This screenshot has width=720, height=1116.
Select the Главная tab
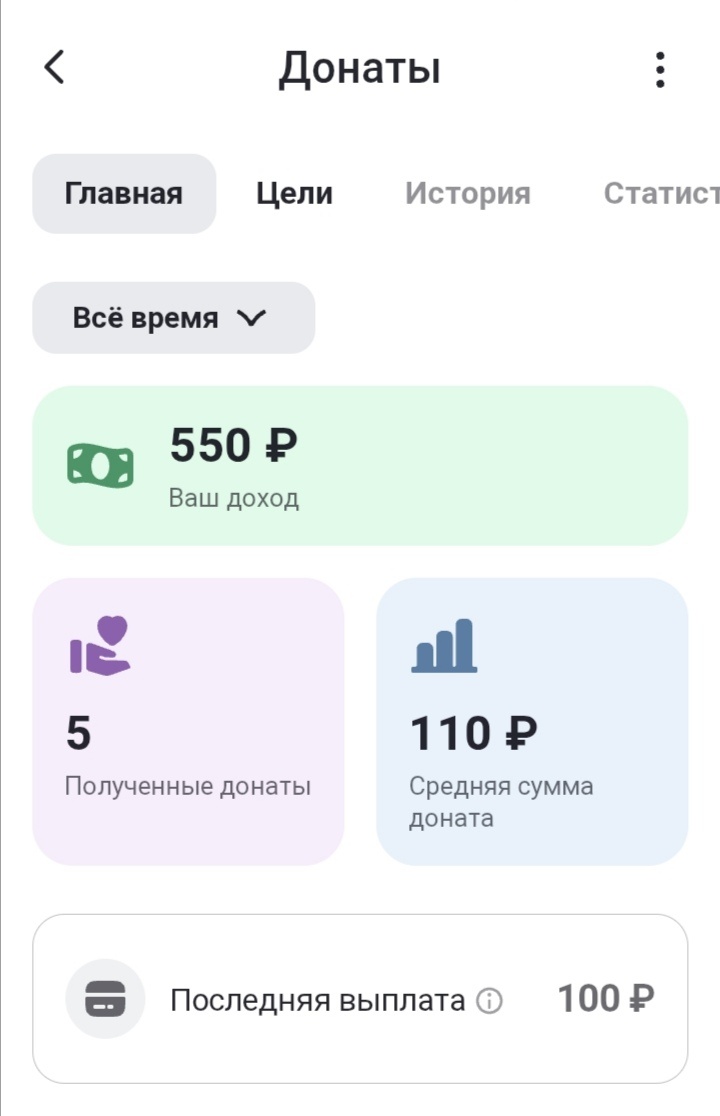click(x=123, y=194)
